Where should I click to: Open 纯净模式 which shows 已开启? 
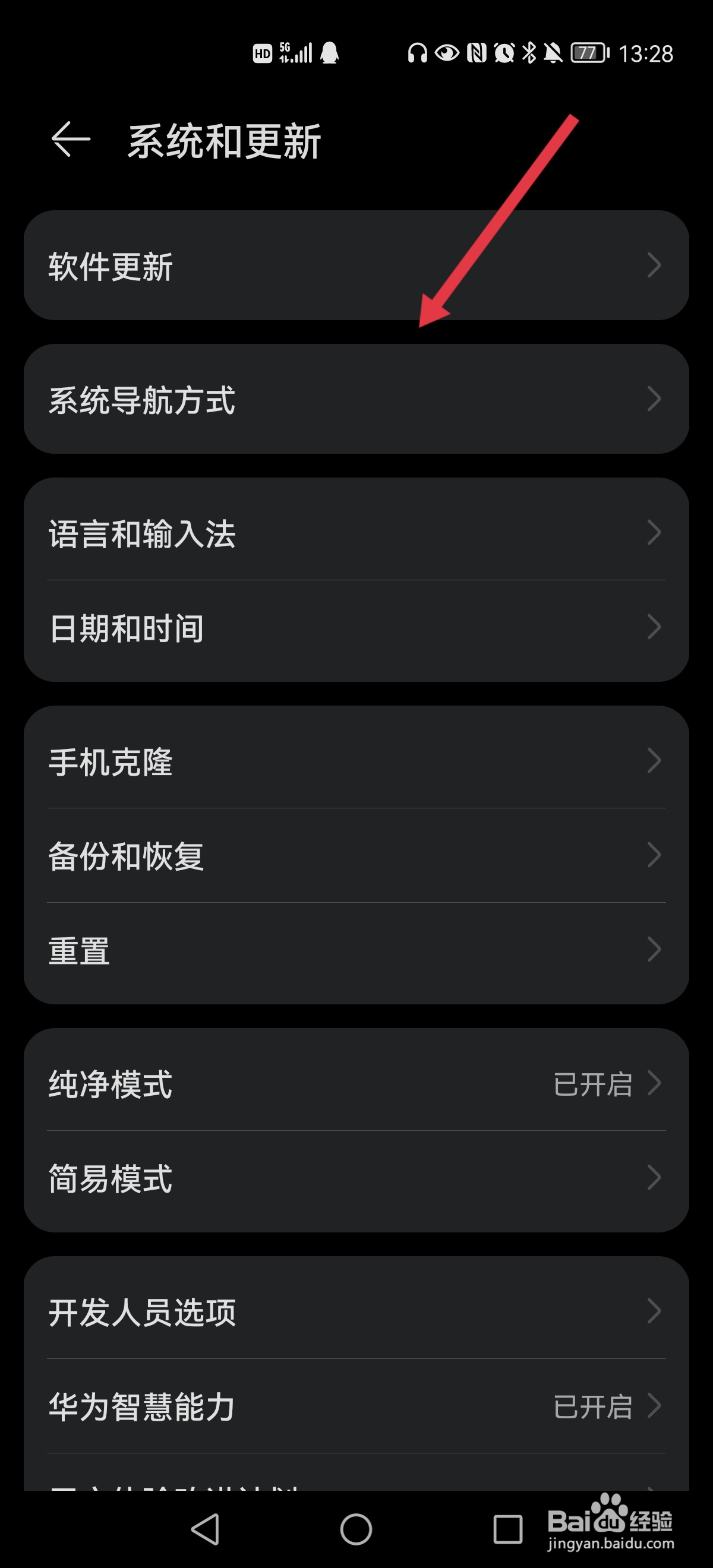coord(356,1084)
